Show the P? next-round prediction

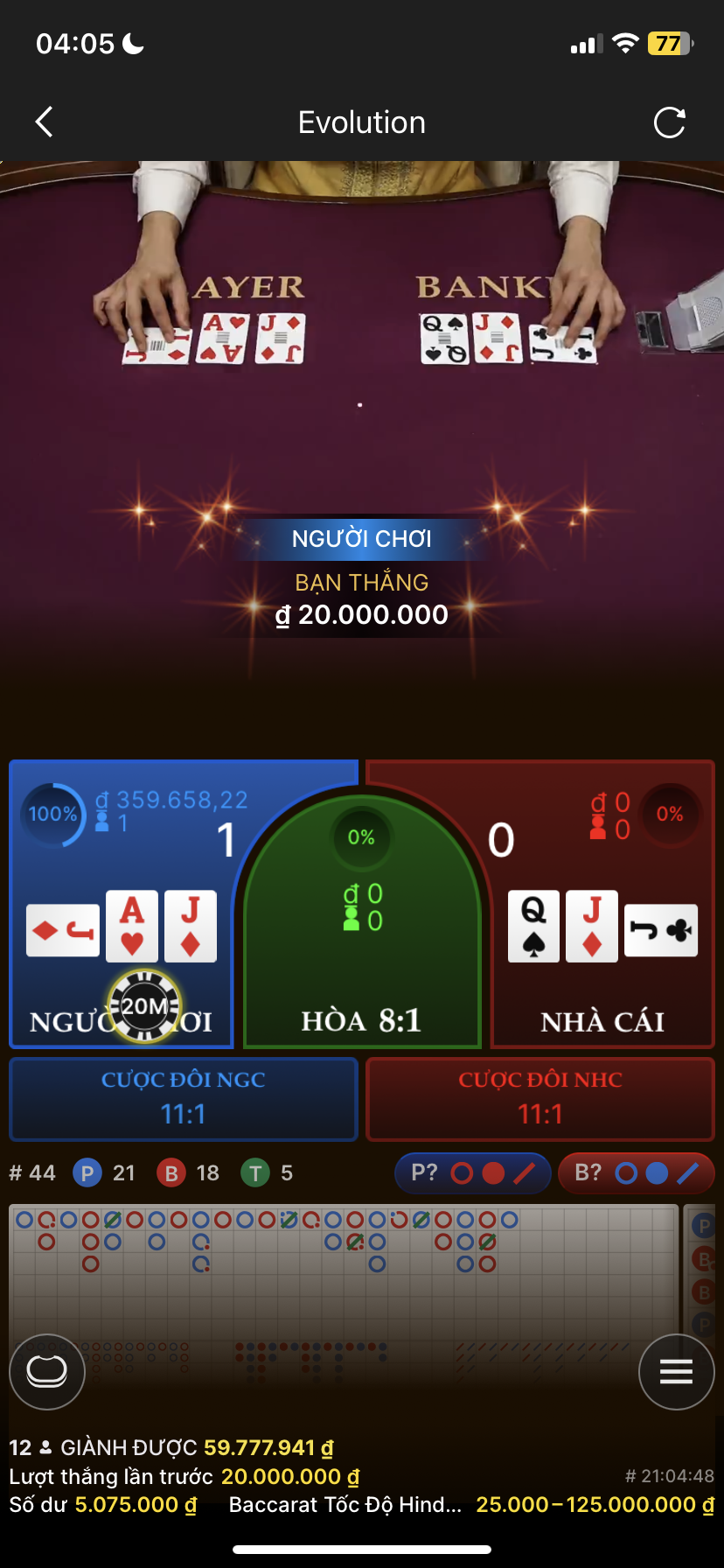[473, 1173]
